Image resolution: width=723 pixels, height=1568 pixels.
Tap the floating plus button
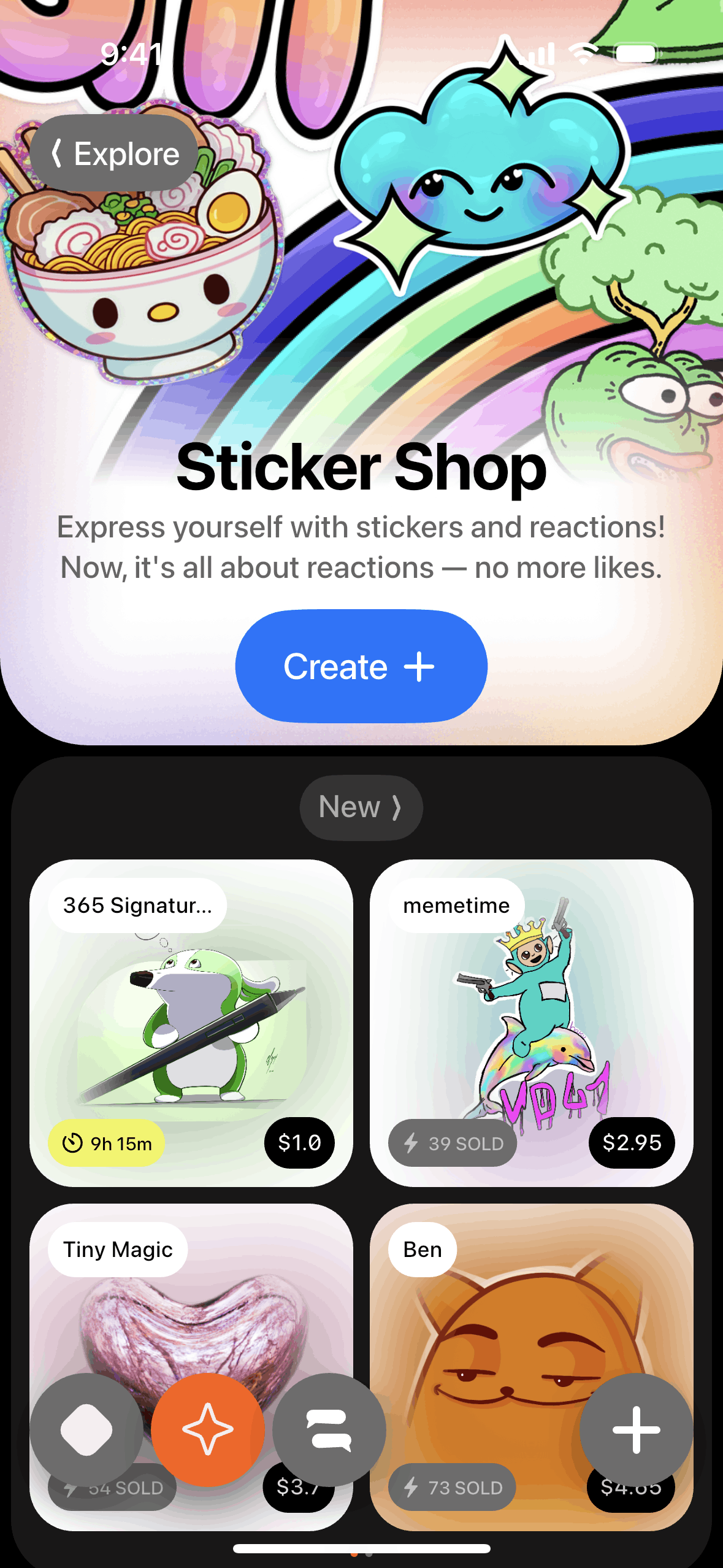tap(637, 1430)
